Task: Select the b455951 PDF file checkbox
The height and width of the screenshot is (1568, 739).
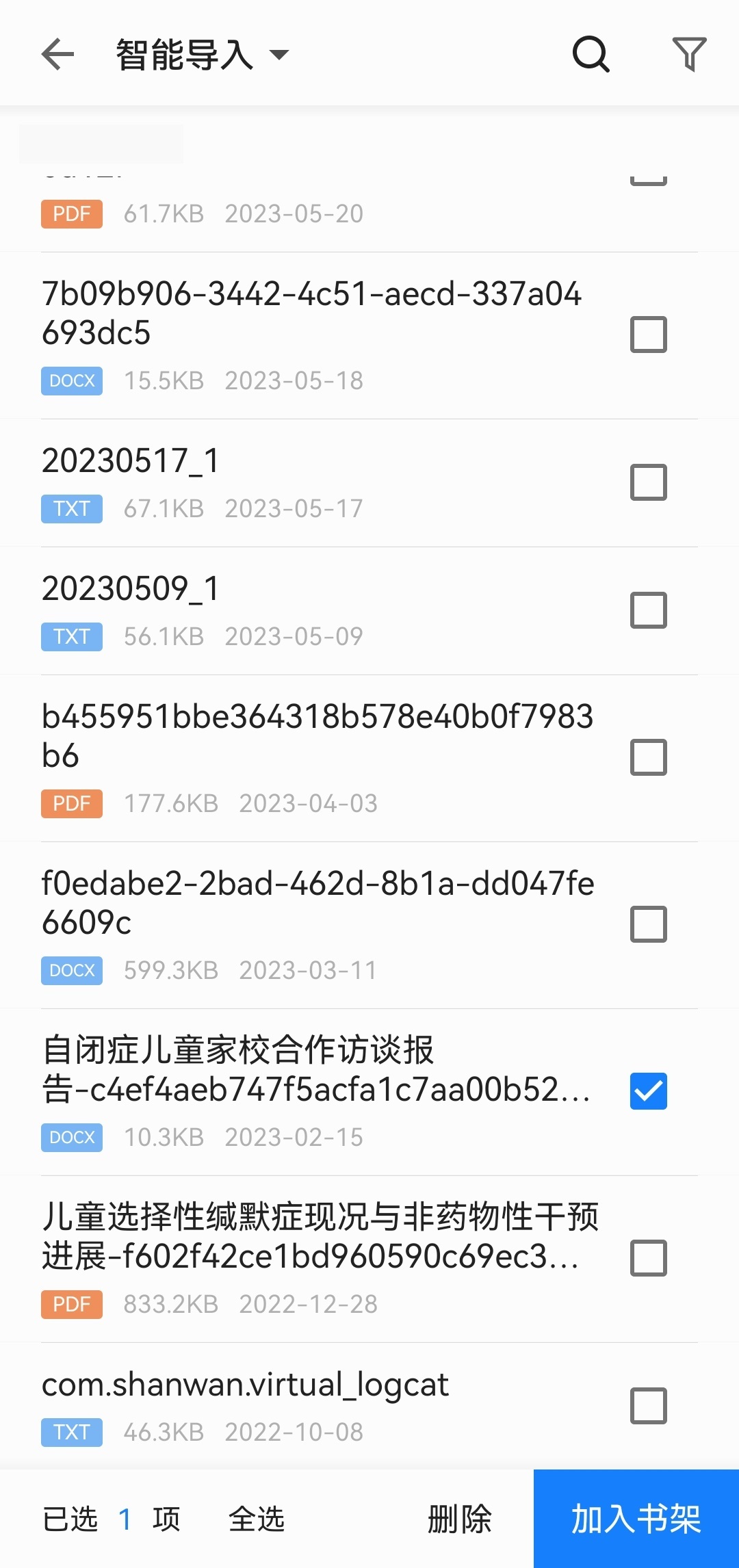Action: (647, 757)
